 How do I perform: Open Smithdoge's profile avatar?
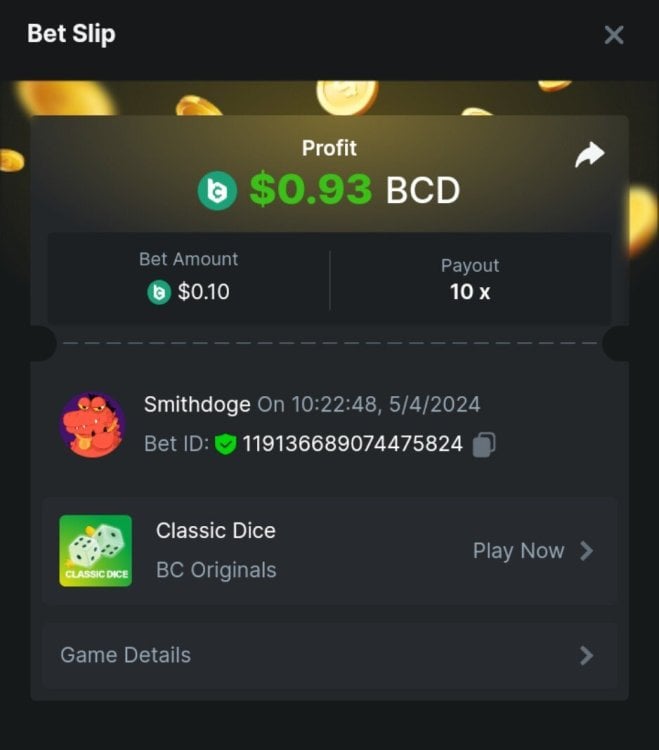[93, 424]
